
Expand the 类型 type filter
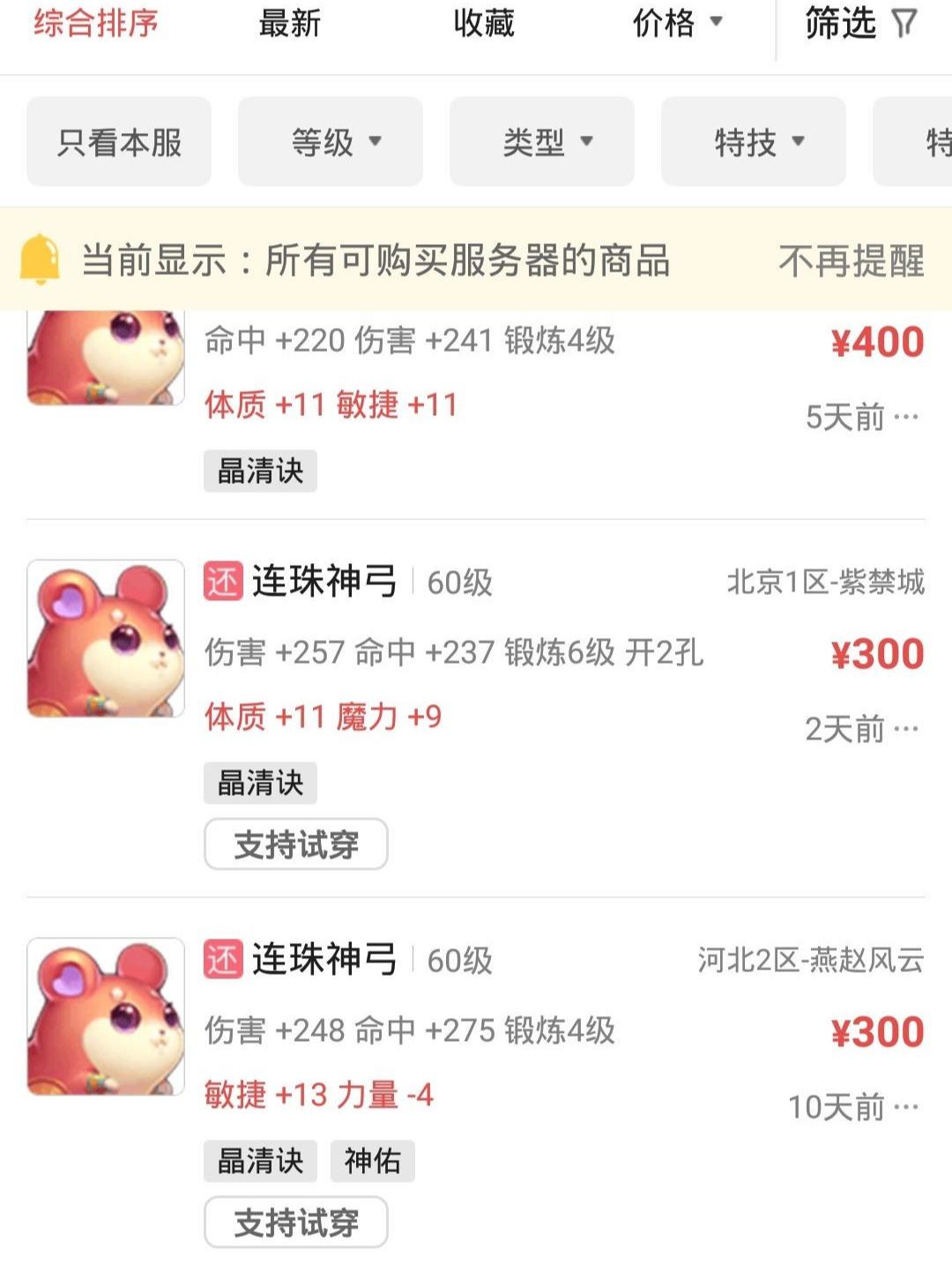[540, 143]
